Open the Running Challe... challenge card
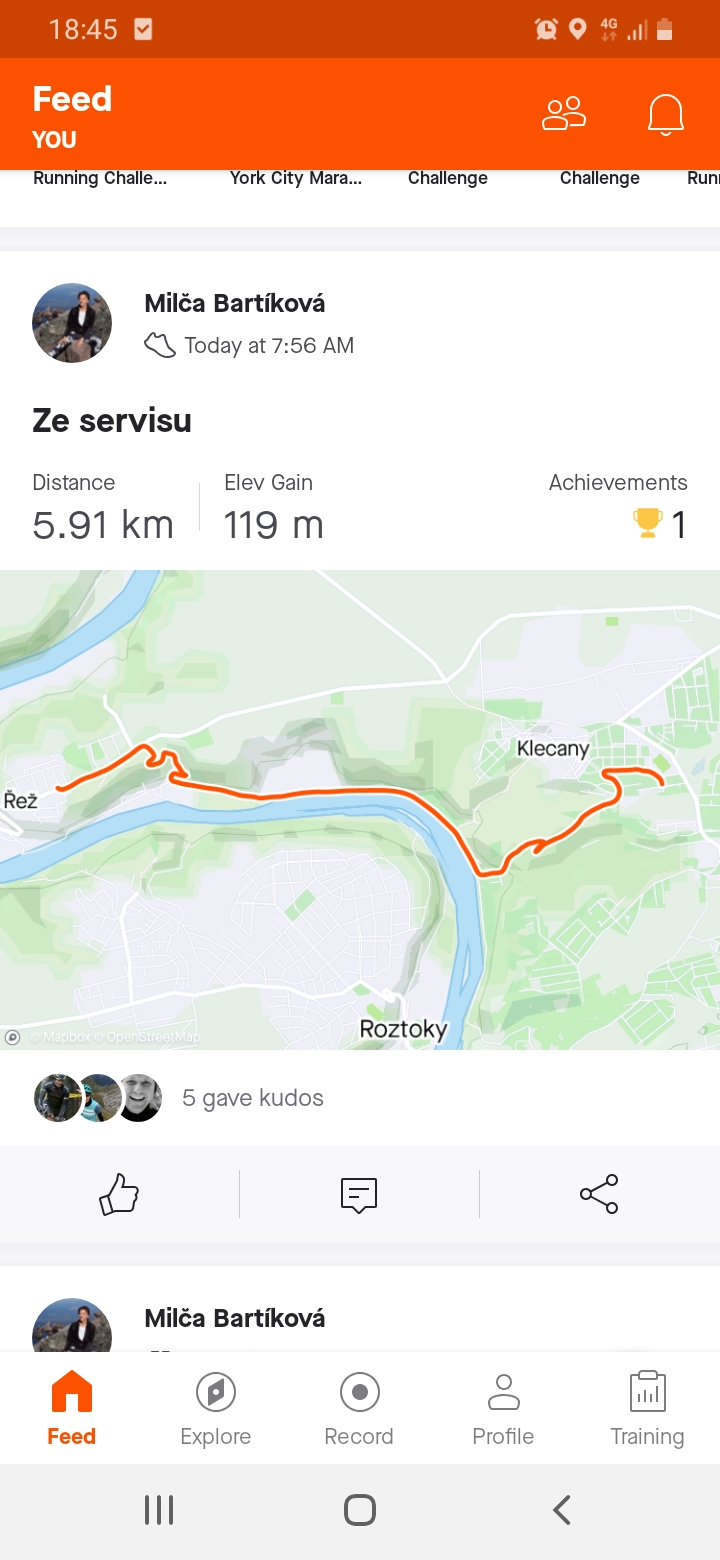The width and height of the screenshot is (720, 1560). pos(100,178)
